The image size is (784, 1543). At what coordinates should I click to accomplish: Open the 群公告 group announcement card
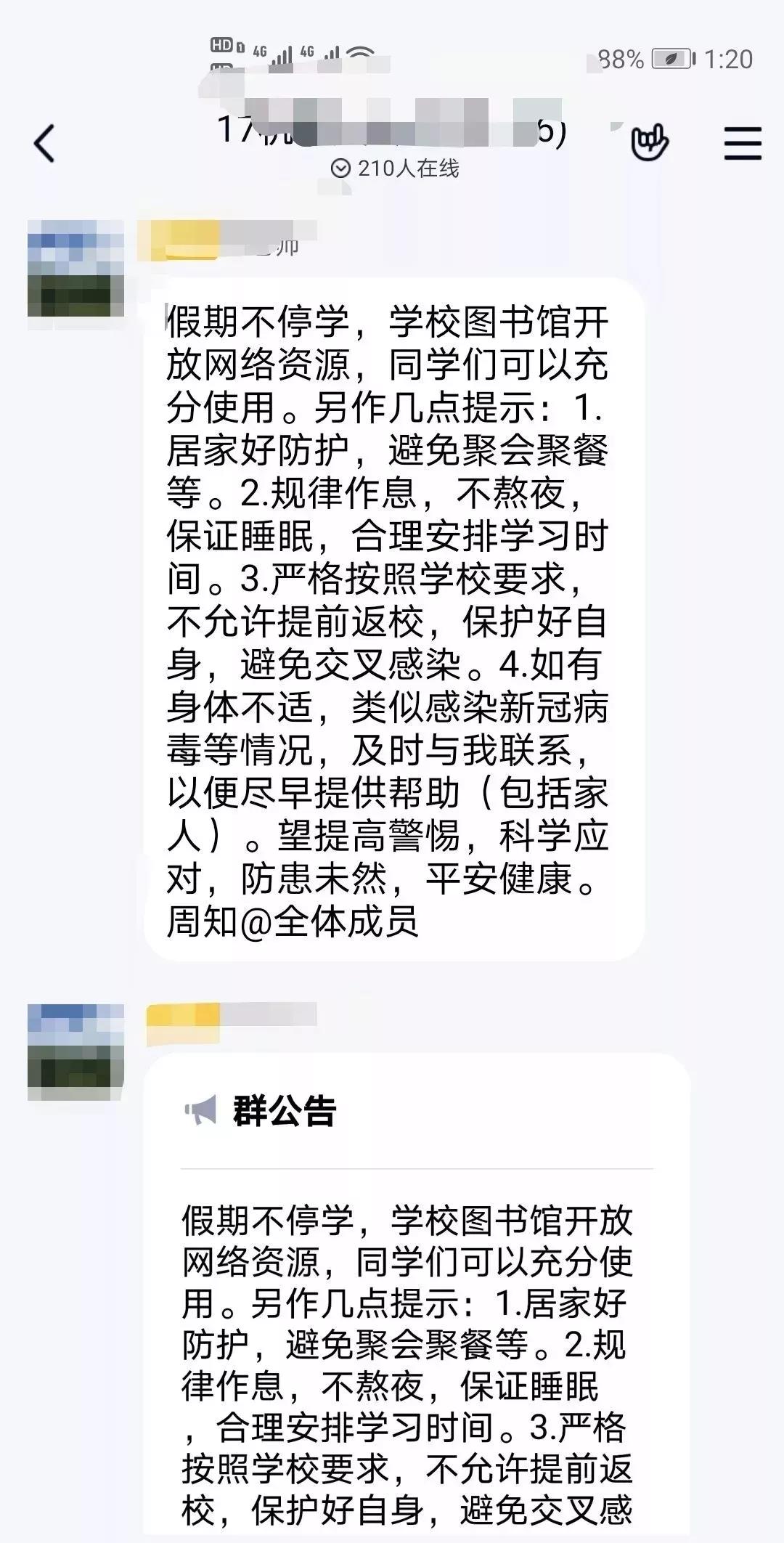click(x=415, y=1292)
